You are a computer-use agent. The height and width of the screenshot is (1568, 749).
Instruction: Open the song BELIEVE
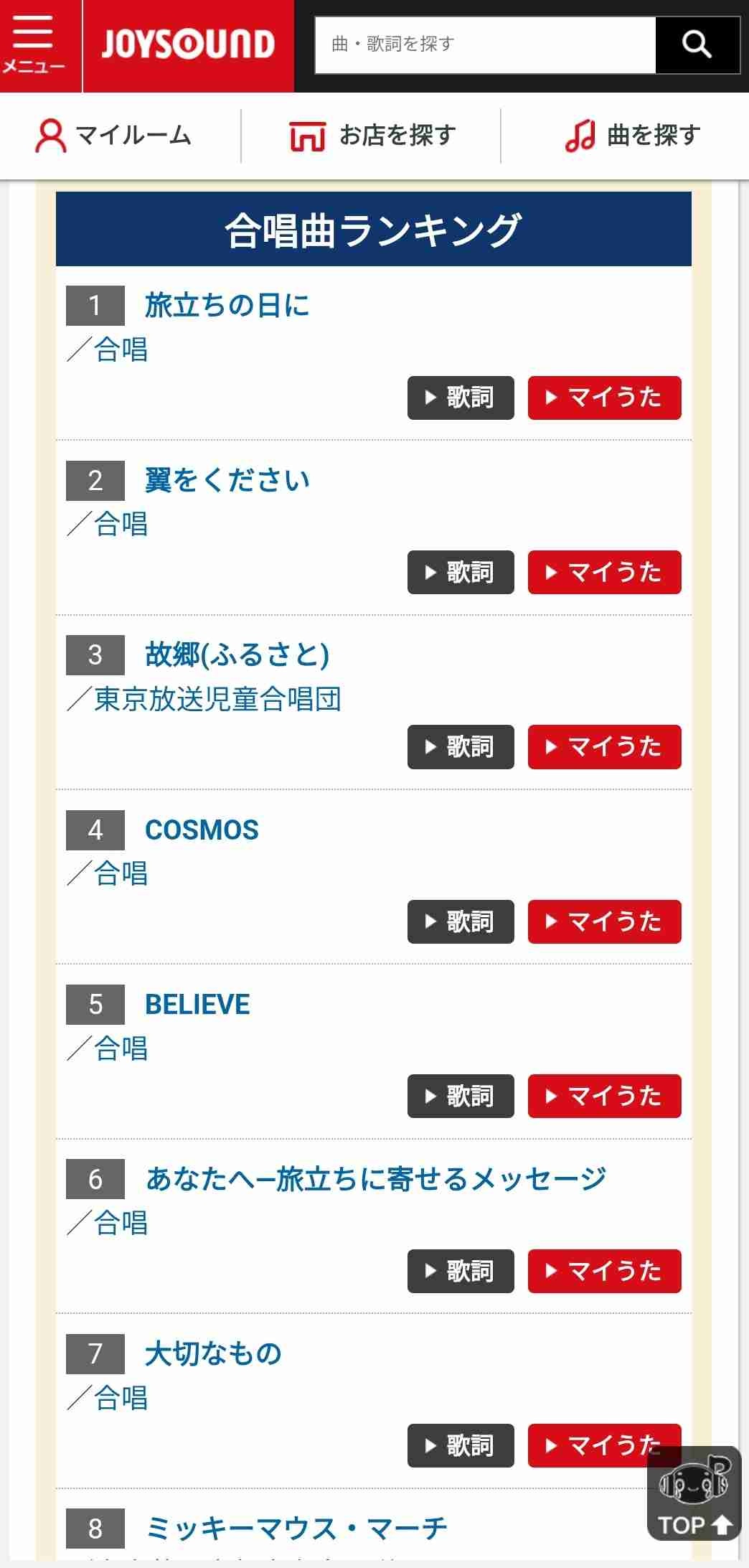pyautogui.click(x=197, y=1004)
